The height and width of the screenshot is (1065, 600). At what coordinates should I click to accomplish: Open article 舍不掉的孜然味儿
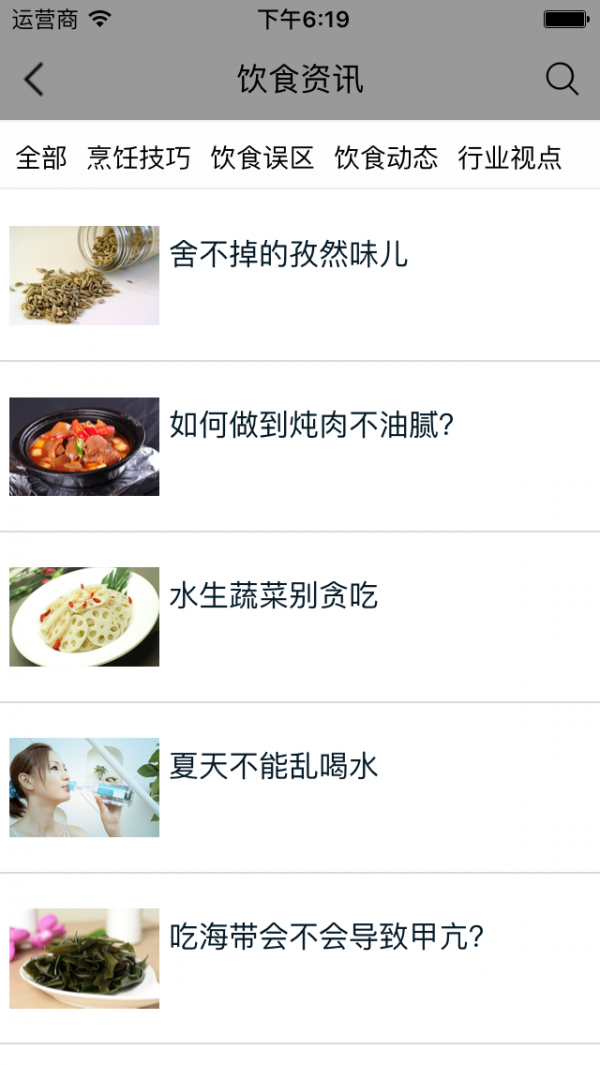288,255
